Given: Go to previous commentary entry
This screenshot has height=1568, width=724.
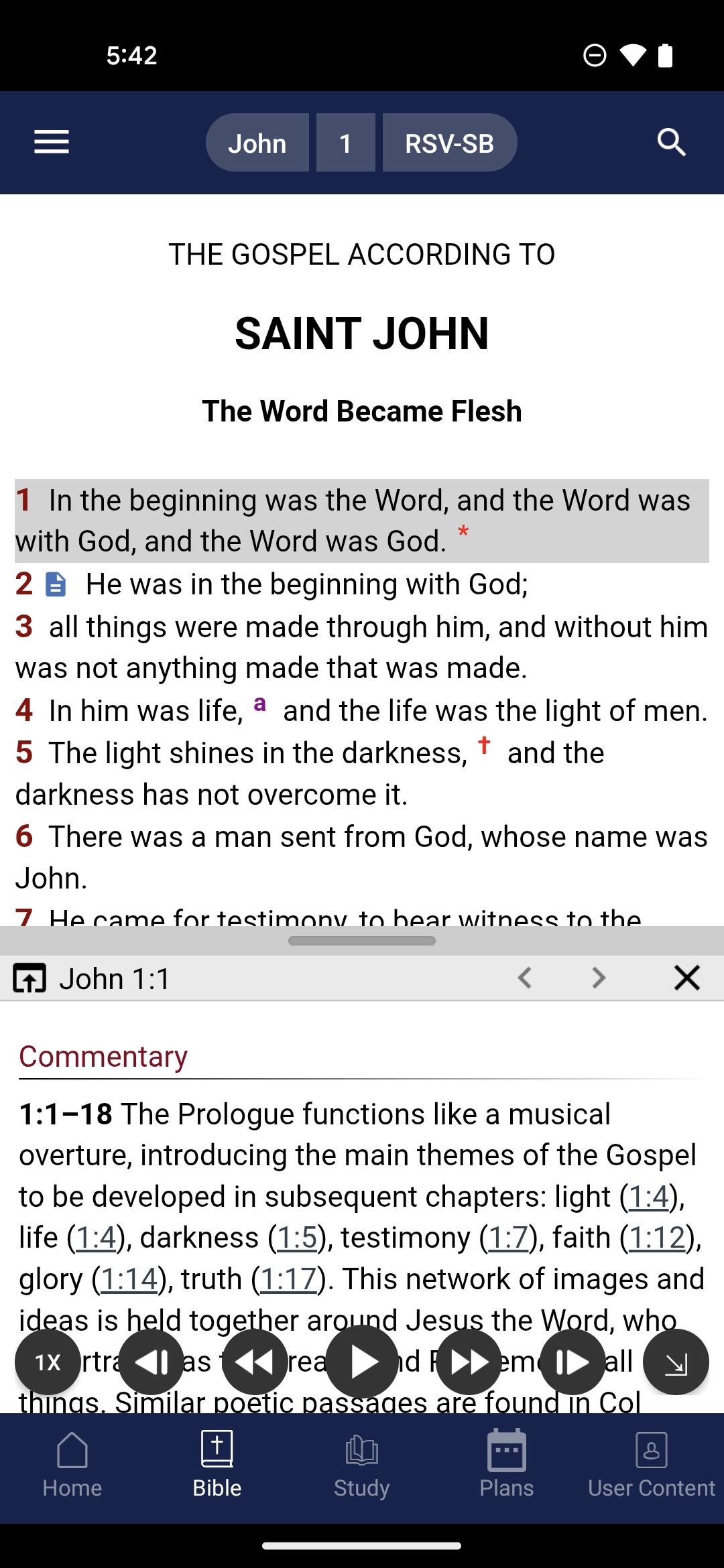Looking at the screenshot, I should [x=525, y=978].
